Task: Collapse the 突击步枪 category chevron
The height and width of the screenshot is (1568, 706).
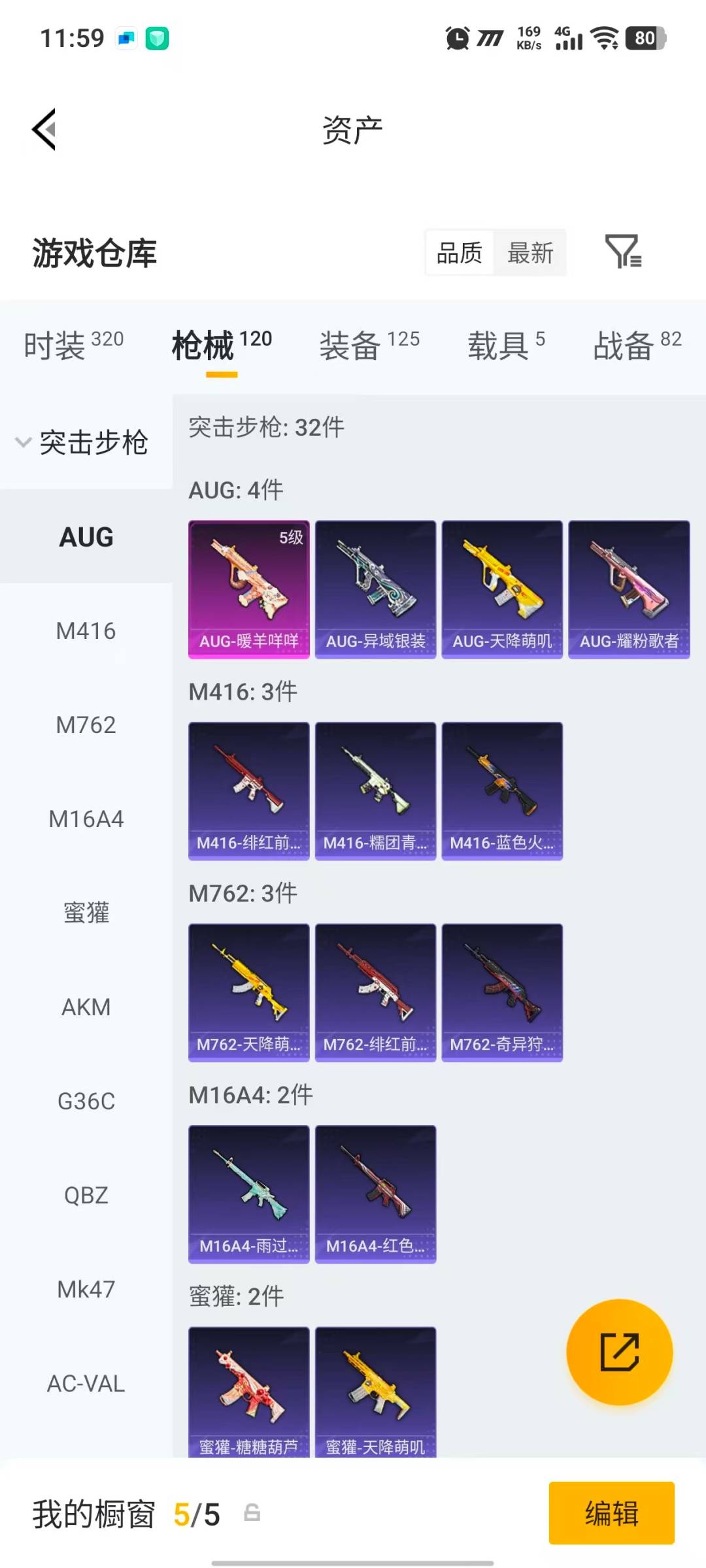Action: 22,442
